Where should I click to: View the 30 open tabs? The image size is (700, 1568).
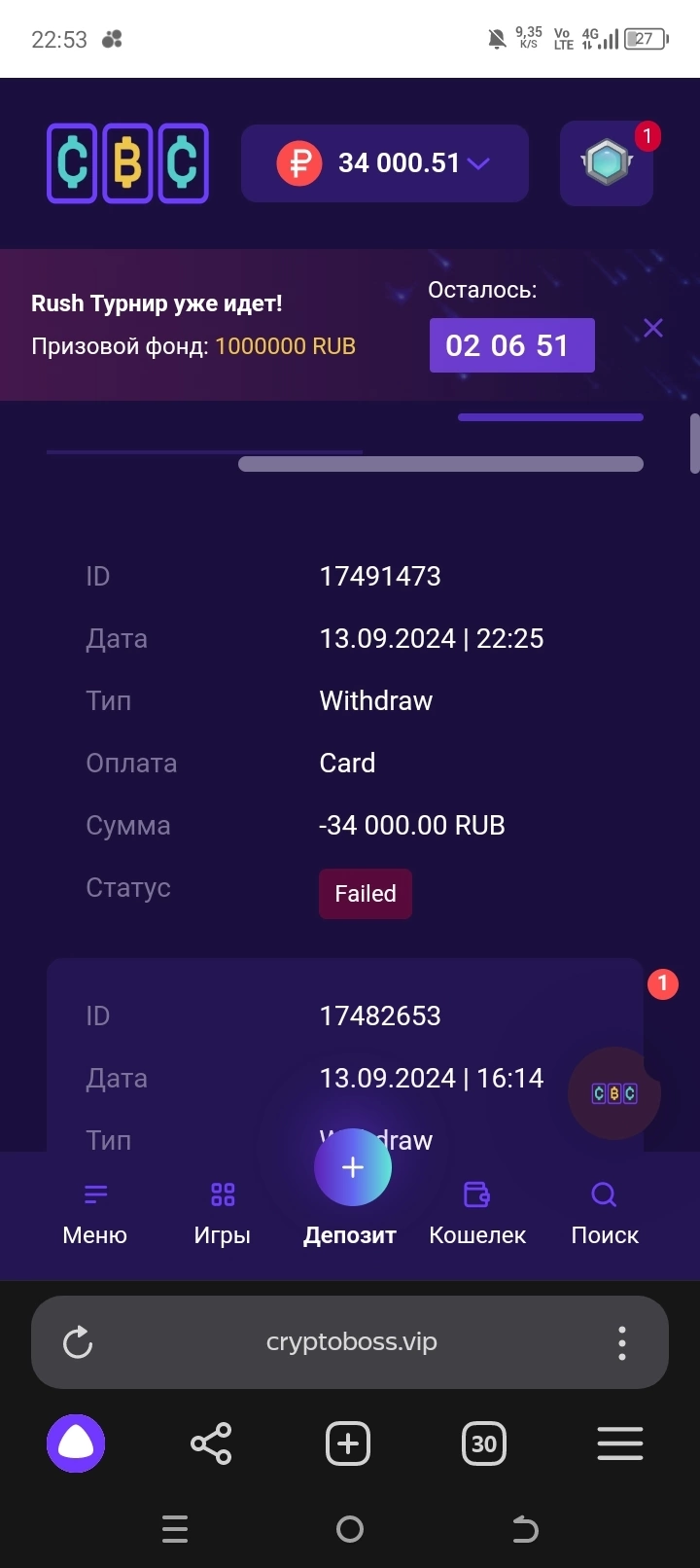[484, 1443]
